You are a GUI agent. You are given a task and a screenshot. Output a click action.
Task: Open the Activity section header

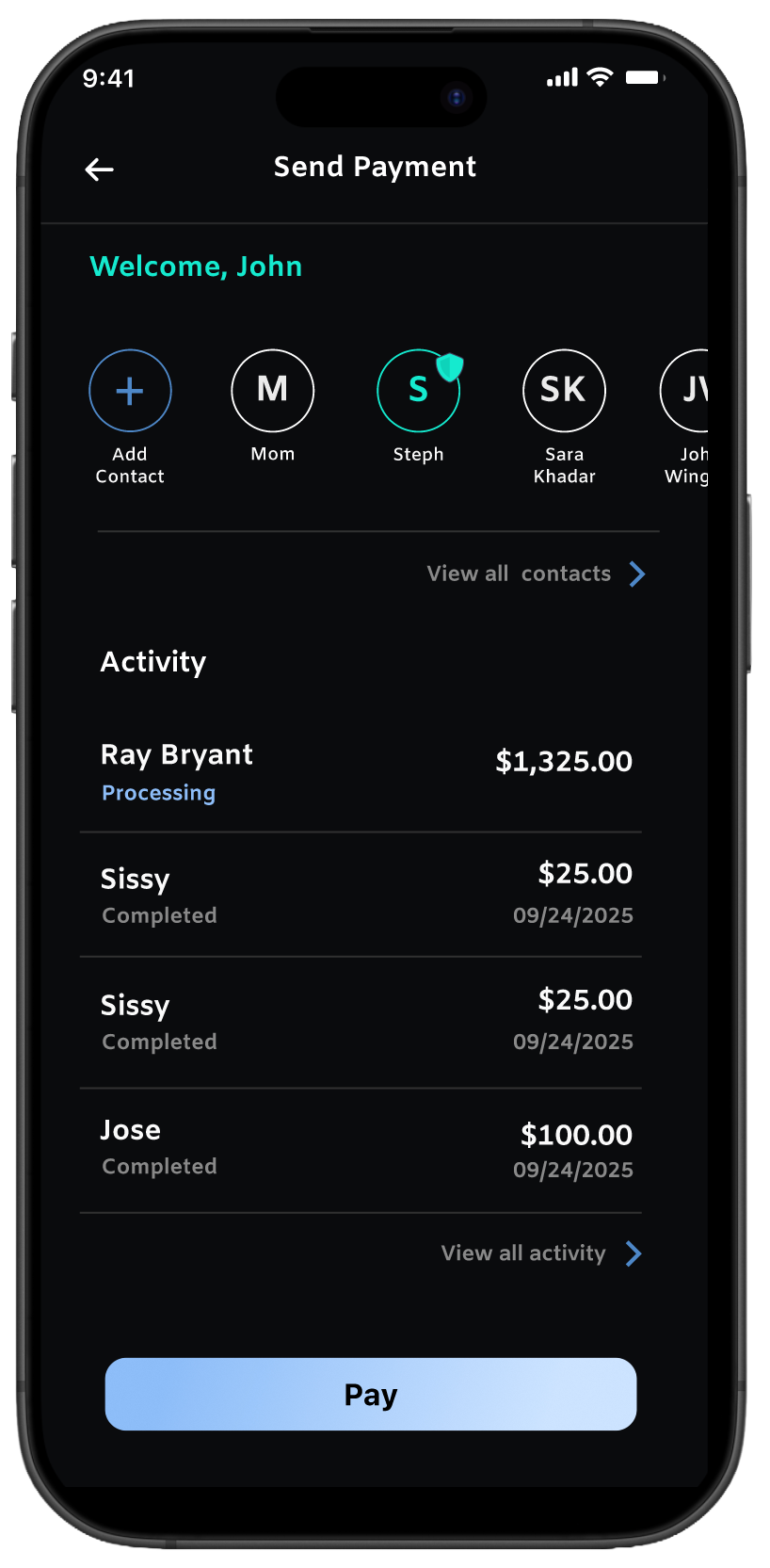pos(152,662)
